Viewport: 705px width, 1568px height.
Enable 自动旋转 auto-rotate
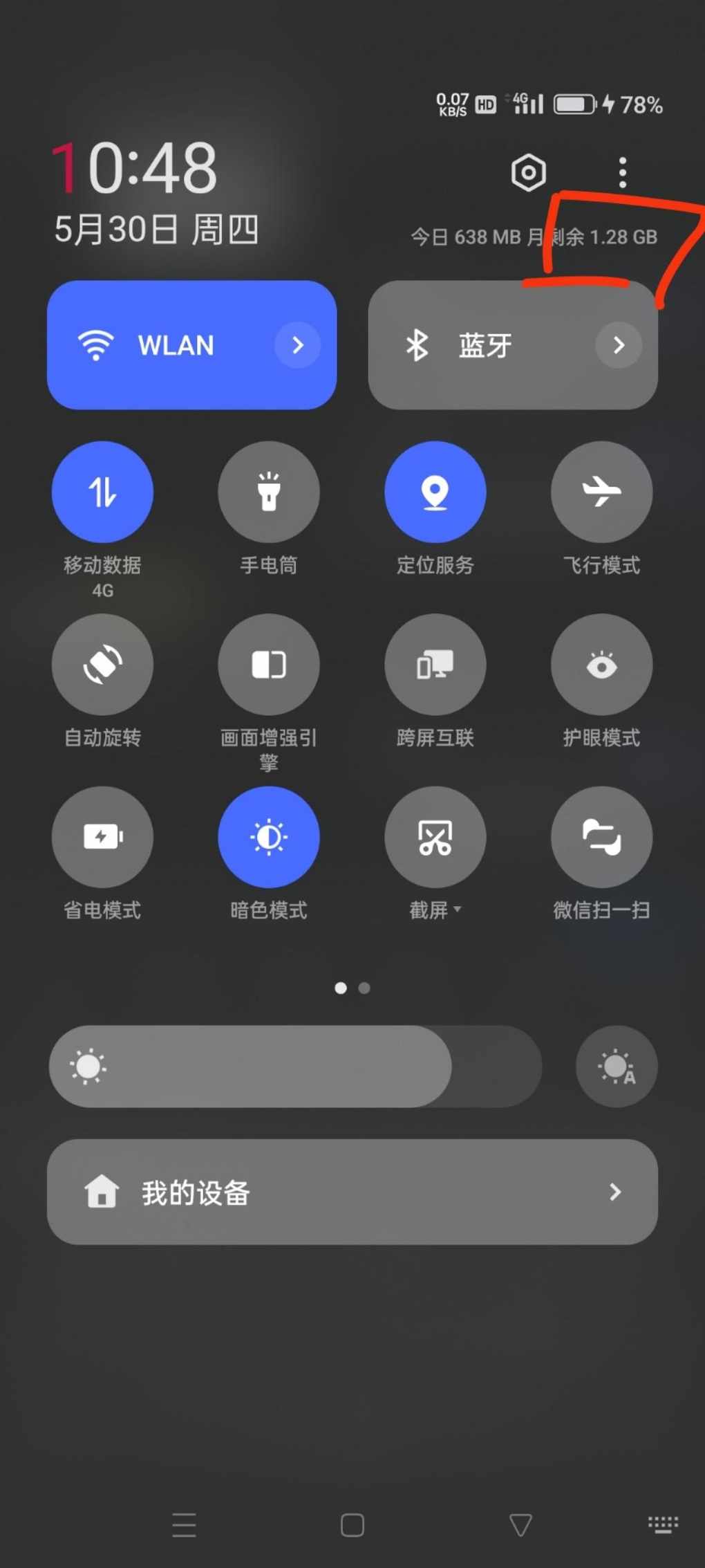click(x=102, y=664)
